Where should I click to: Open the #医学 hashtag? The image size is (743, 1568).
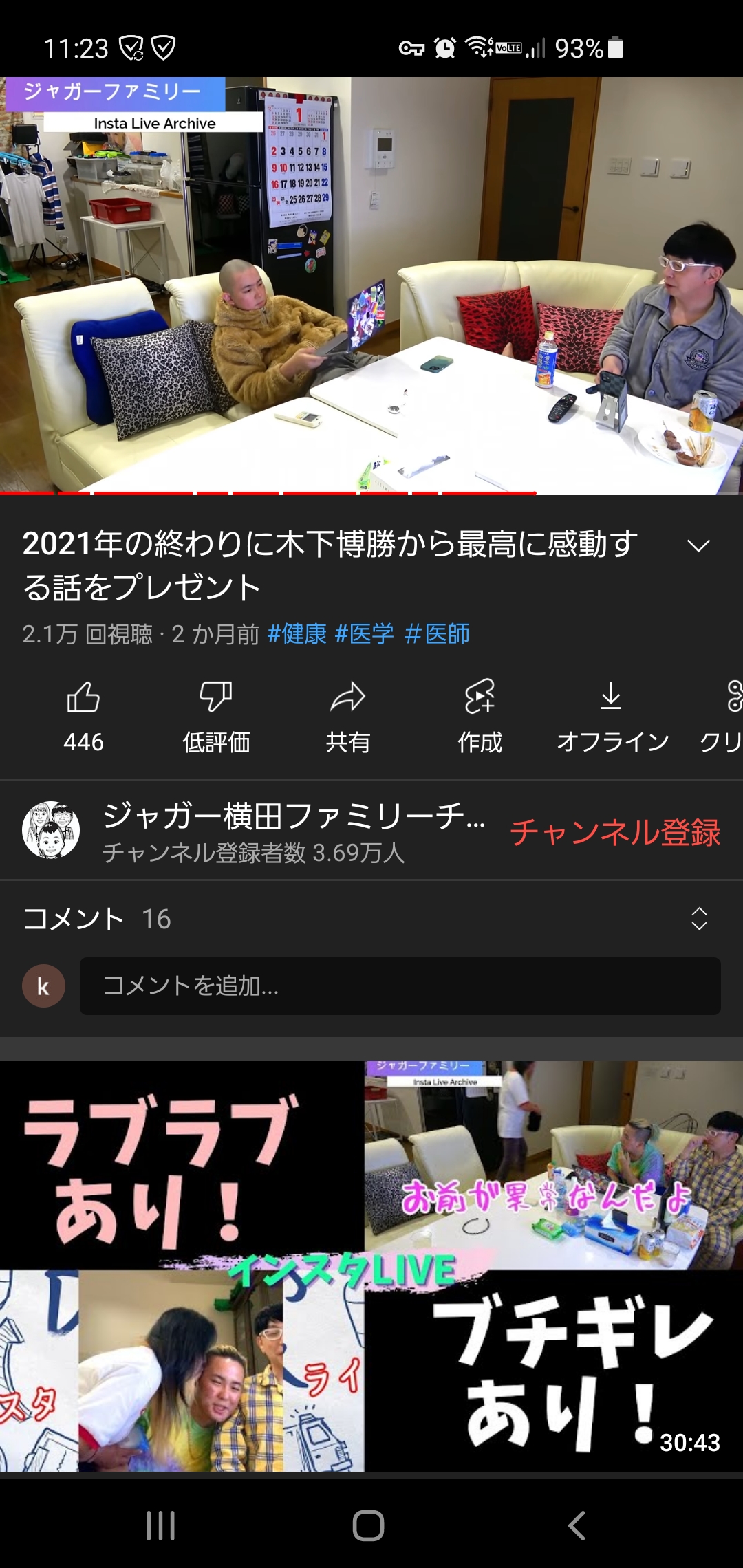click(x=364, y=633)
